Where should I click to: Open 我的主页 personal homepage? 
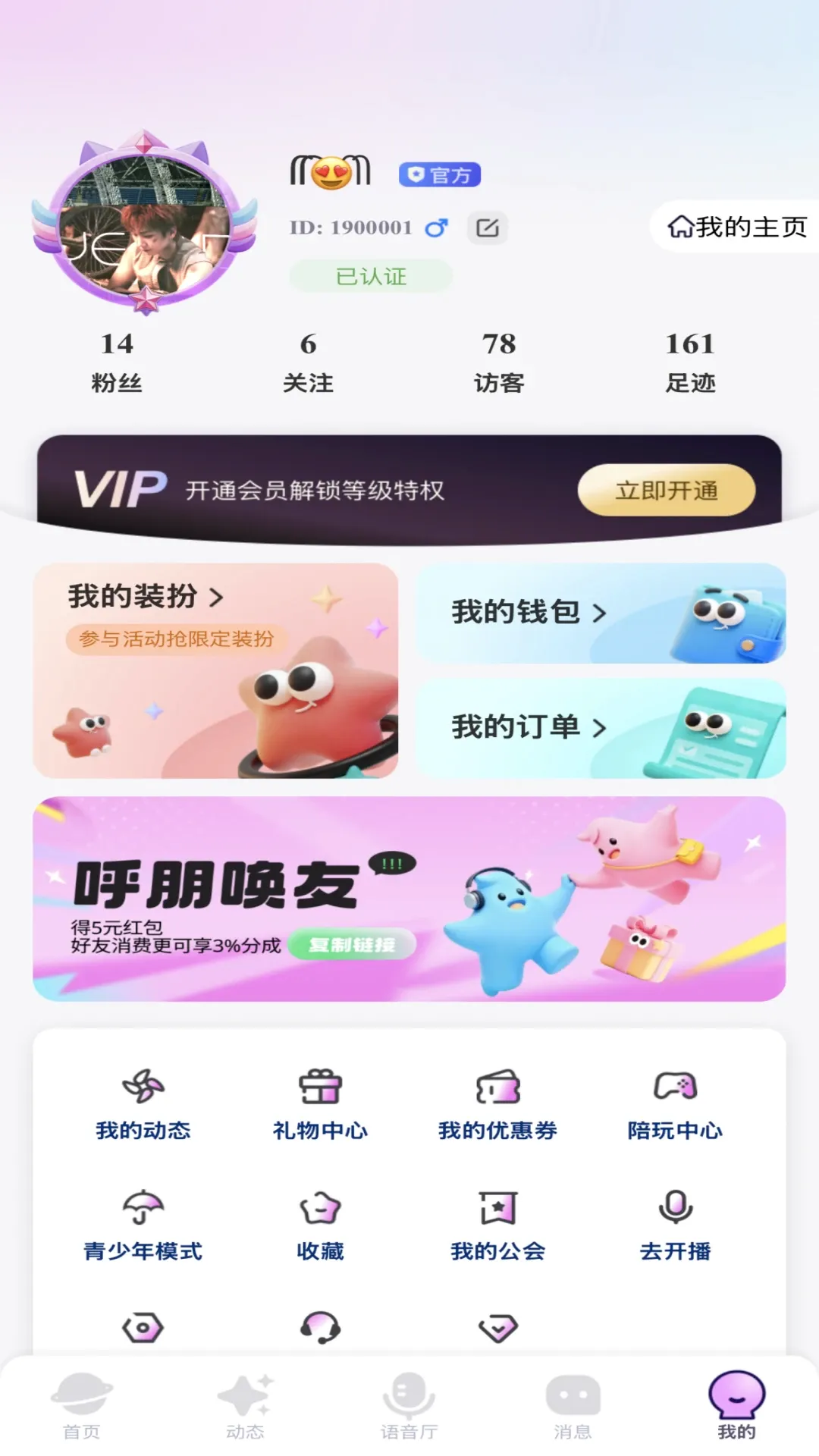736,227
